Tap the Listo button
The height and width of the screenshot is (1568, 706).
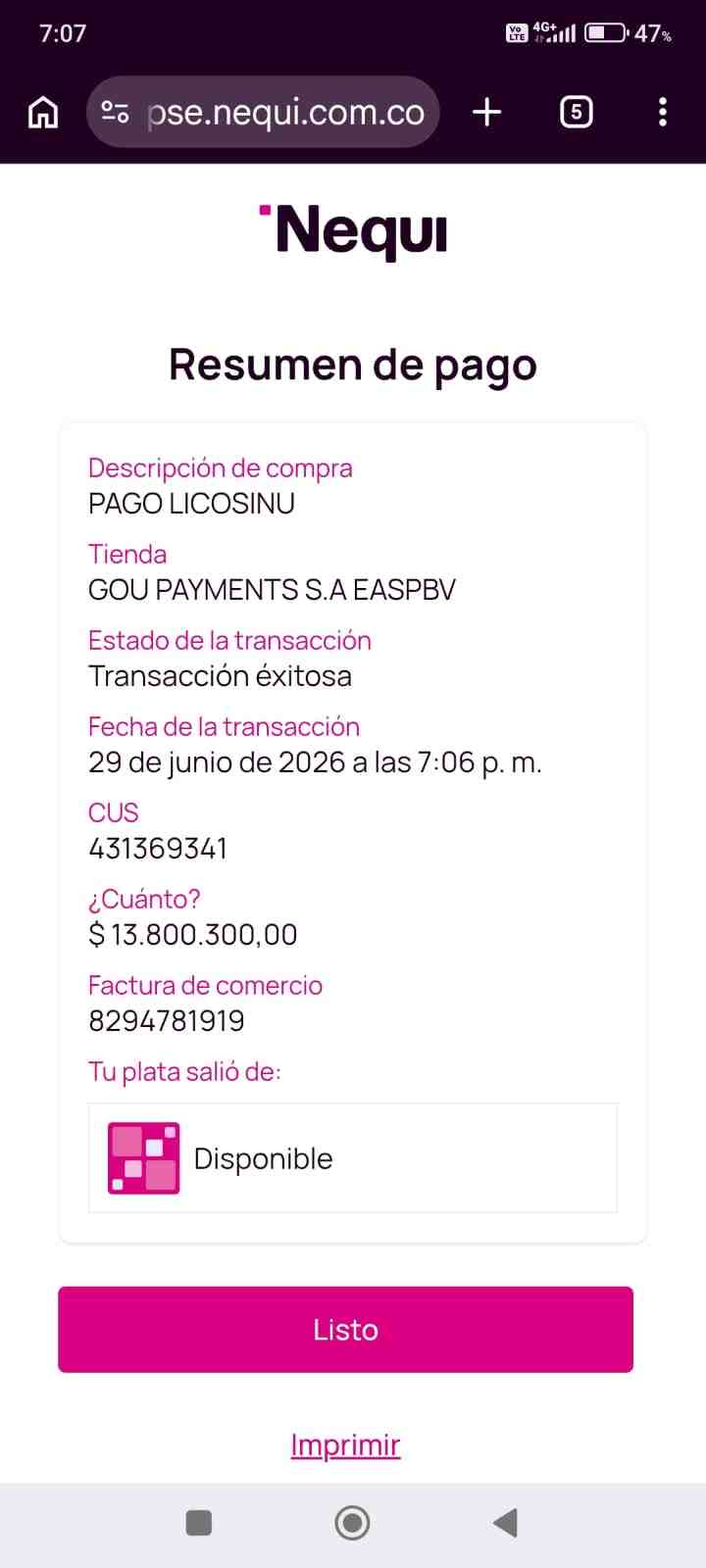[x=345, y=1329]
